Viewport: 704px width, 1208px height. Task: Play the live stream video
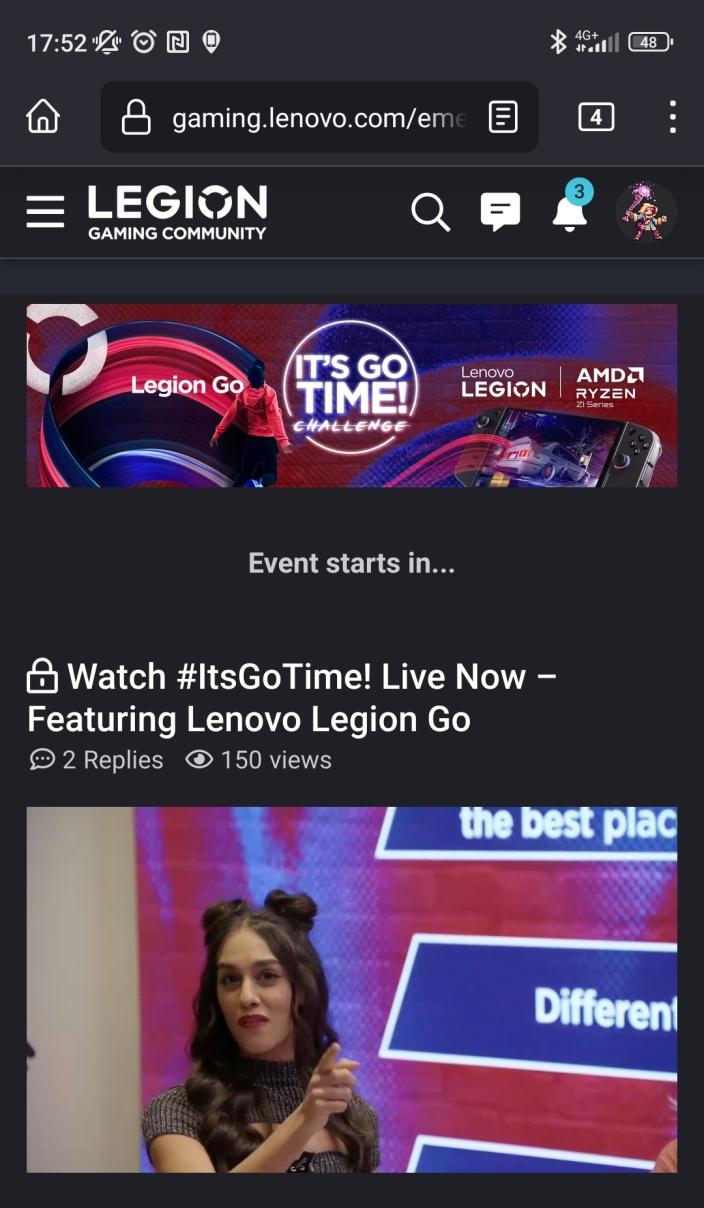pyautogui.click(x=352, y=990)
